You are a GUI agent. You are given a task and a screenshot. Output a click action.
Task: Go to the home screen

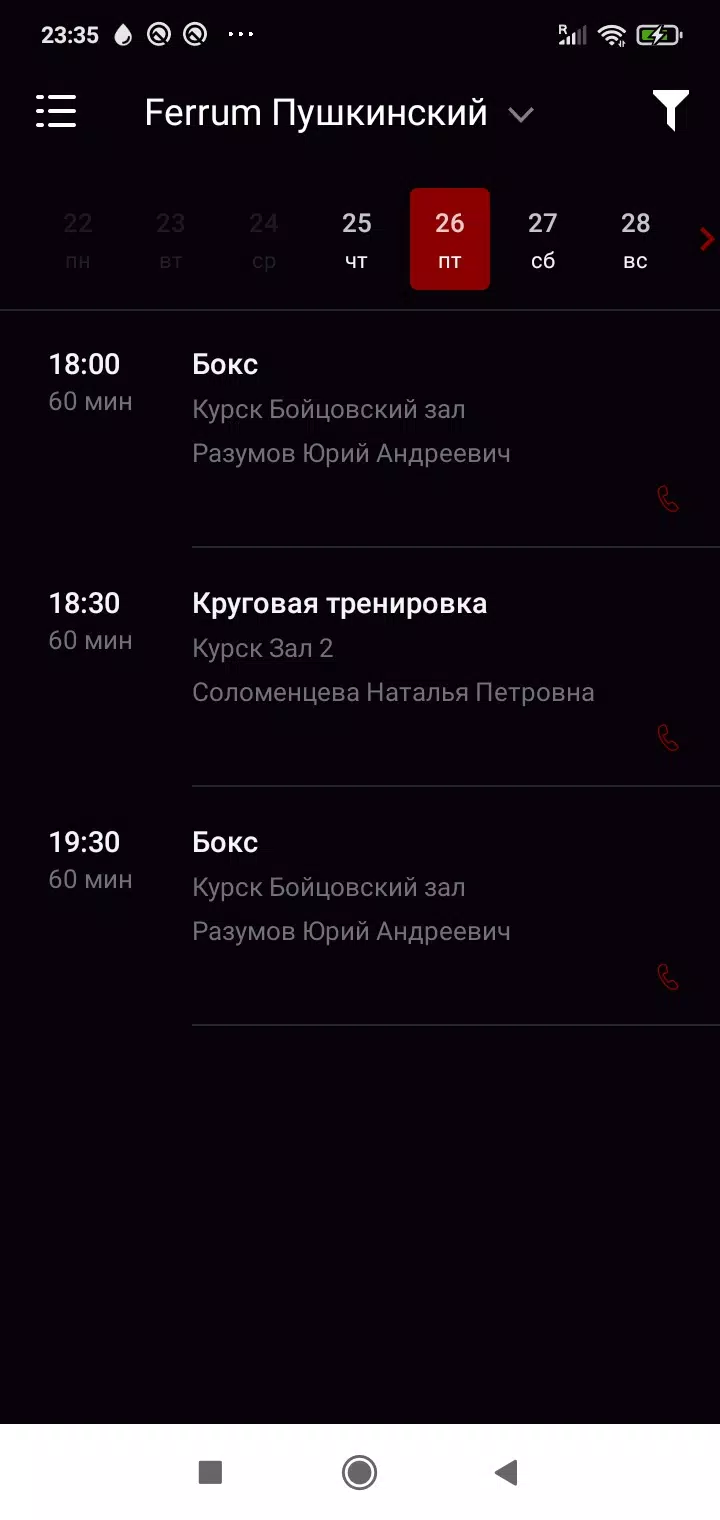point(359,1472)
